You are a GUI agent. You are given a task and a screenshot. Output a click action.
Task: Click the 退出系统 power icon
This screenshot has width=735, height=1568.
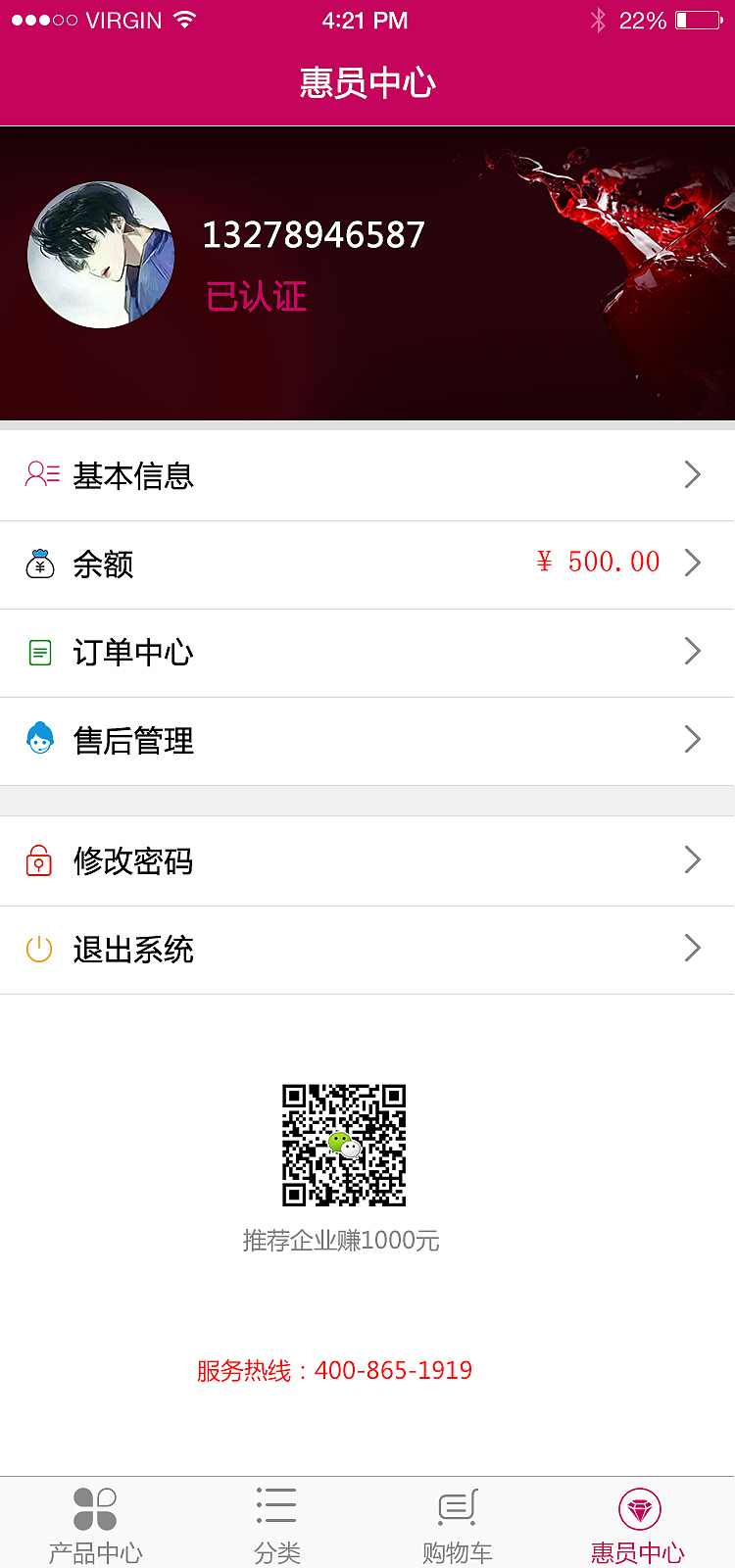(x=40, y=948)
